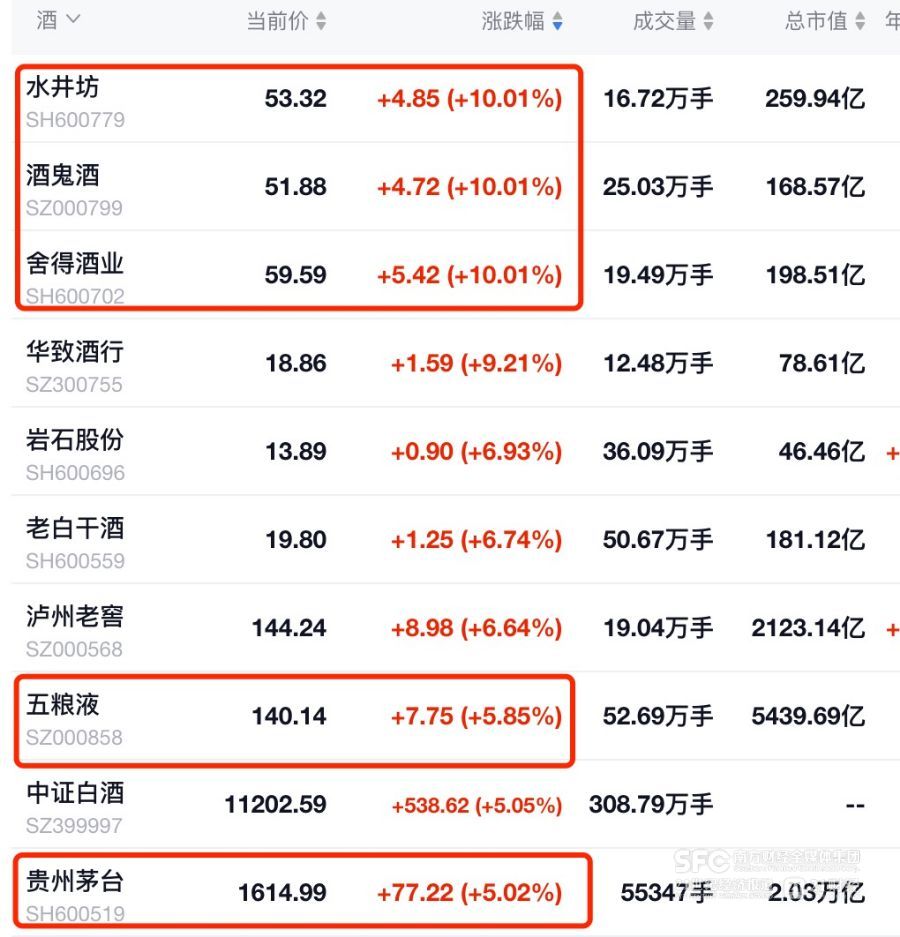Viewport: 900px width, 937px height.
Task: Sort by market cap via 总市值 sort arrows
Action: point(859,20)
